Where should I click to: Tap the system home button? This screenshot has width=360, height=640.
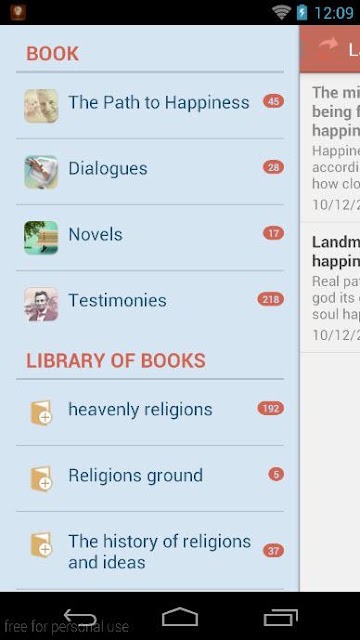coord(180,617)
